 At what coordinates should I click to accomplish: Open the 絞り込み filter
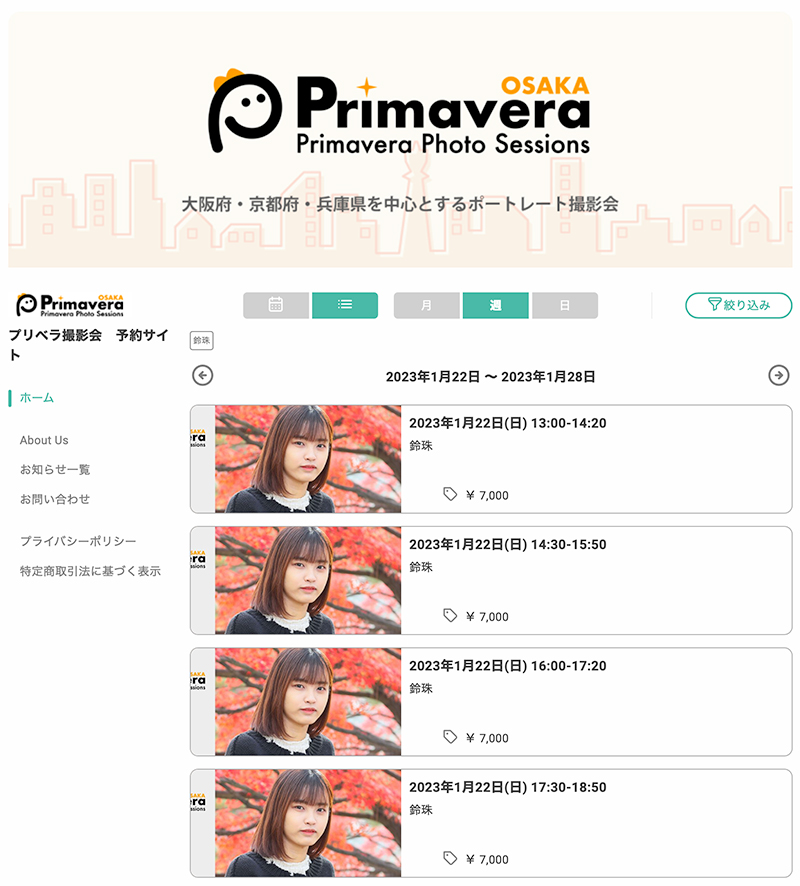[x=738, y=305]
